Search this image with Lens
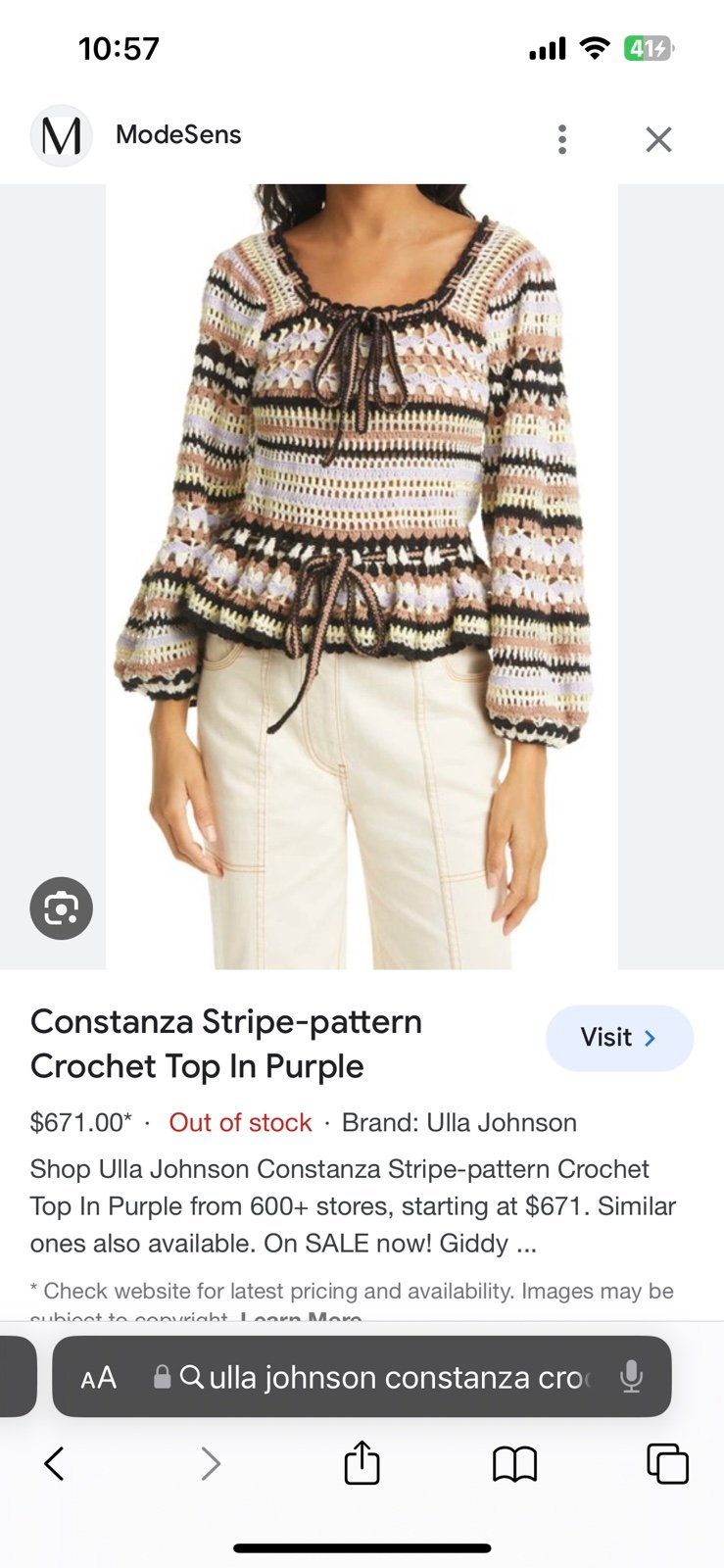This screenshot has height=1568, width=724. [62, 908]
